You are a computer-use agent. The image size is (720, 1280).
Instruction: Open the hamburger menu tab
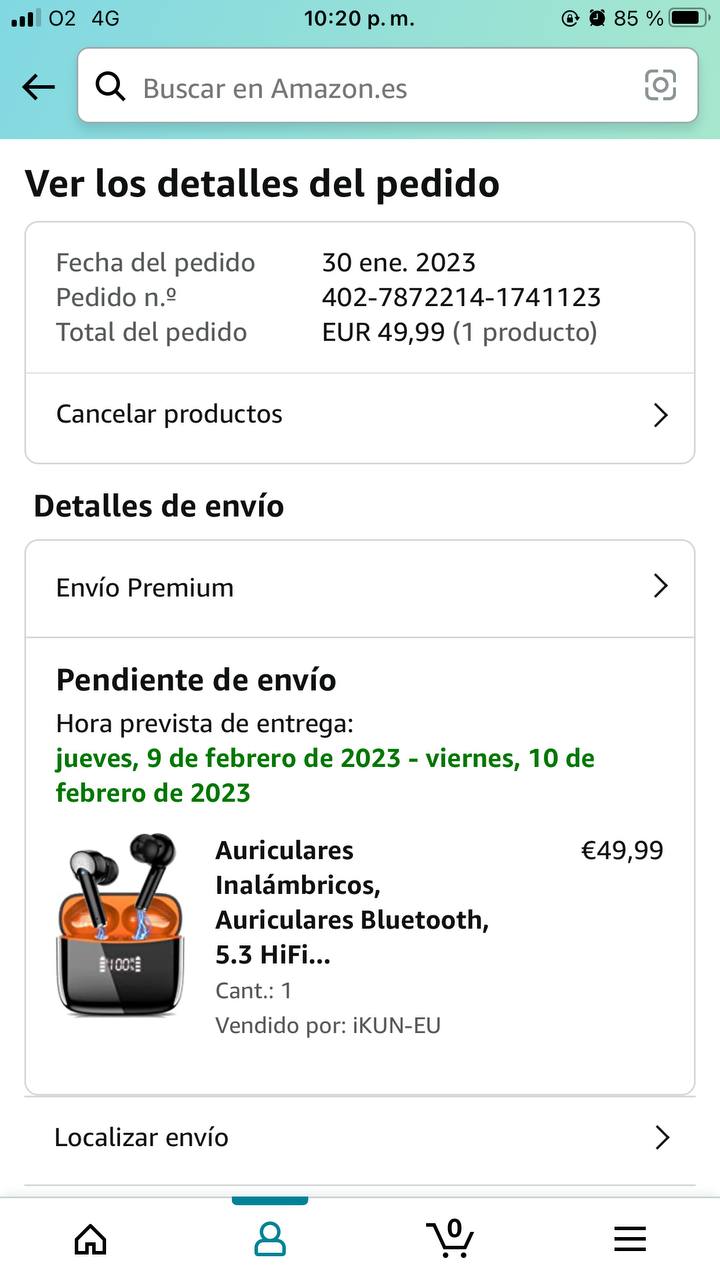coord(630,1239)
